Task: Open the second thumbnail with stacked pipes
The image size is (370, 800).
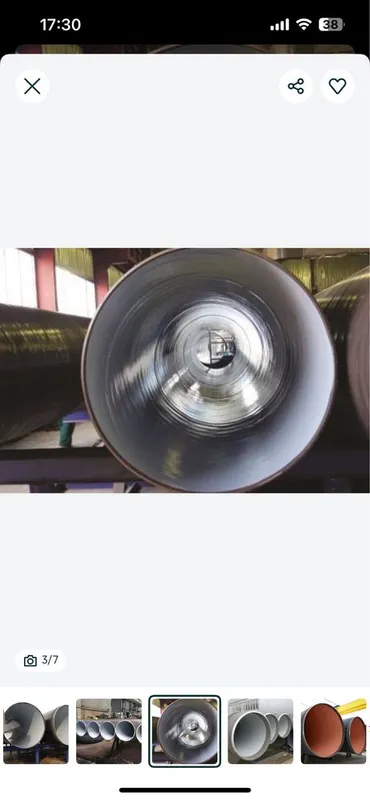Action: (x=109, y=731)
